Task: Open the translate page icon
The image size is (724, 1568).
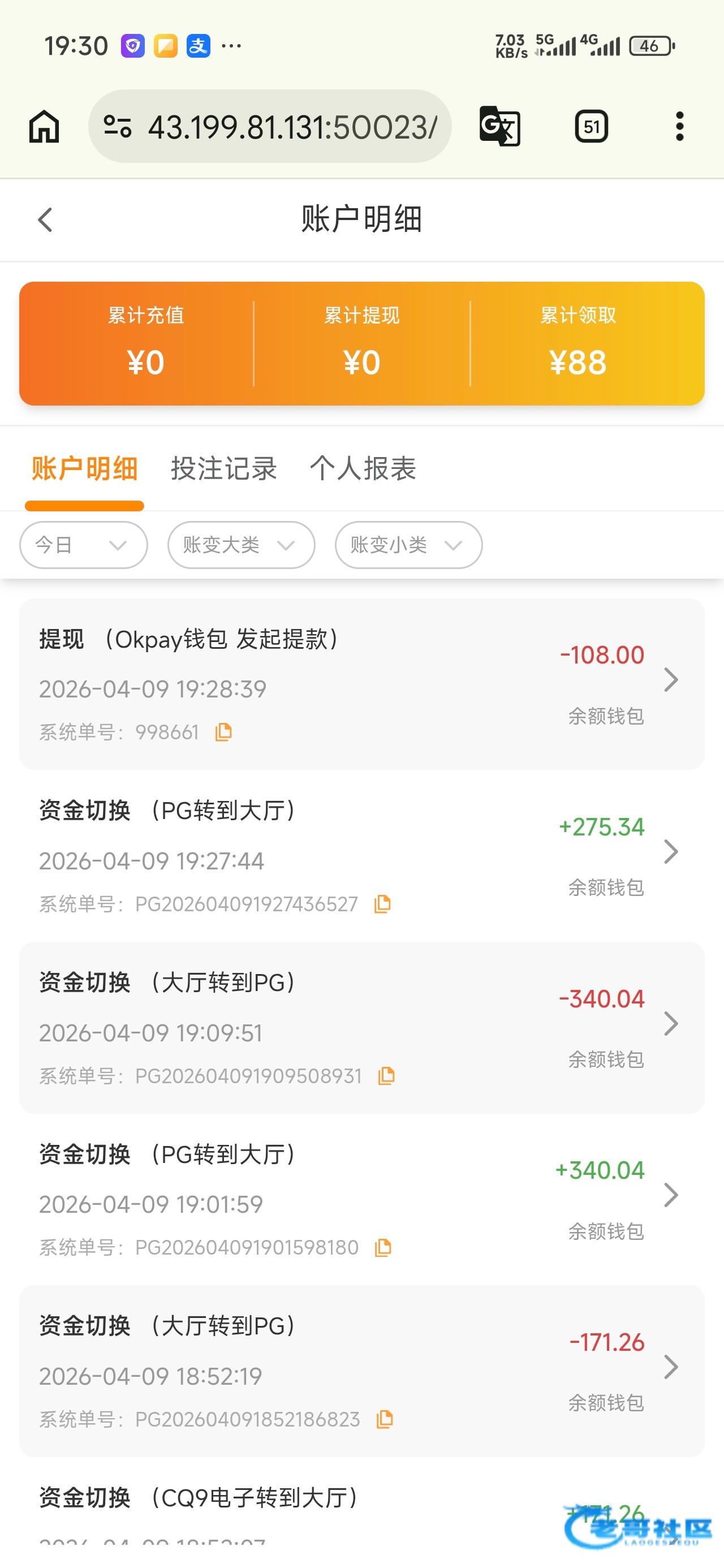Action: click(x=500, y=127)
